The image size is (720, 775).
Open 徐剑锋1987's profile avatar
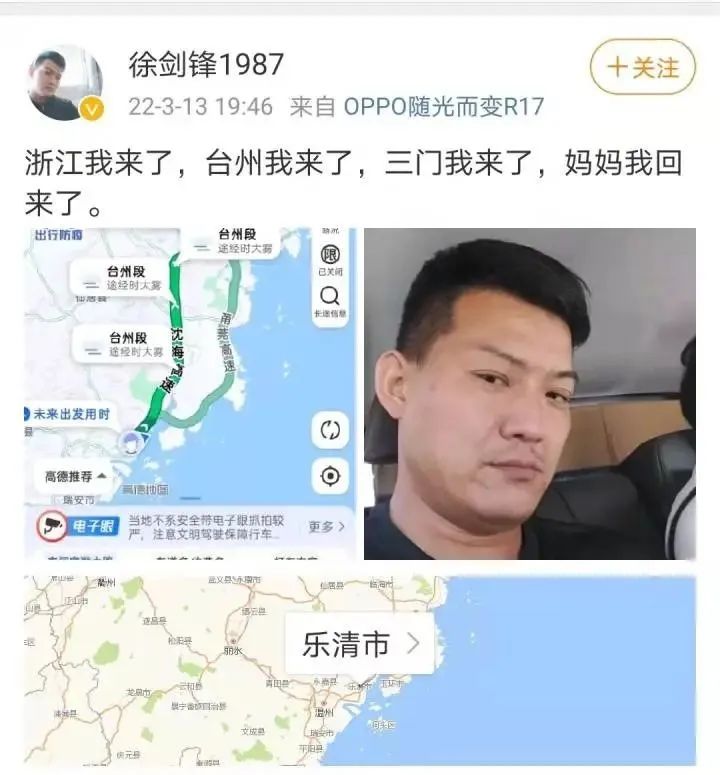(64, 84)
